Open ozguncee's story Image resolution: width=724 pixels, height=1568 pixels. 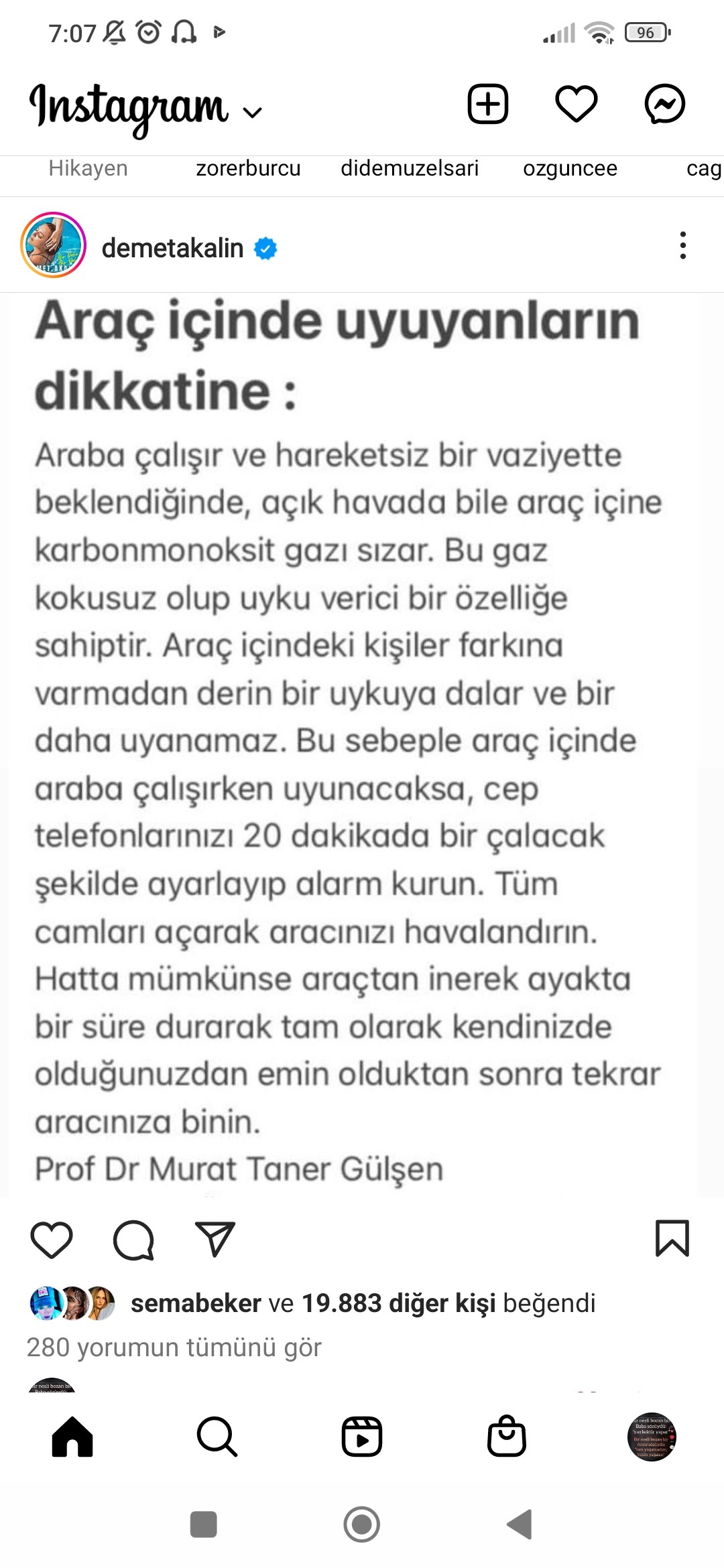[570, 168]
